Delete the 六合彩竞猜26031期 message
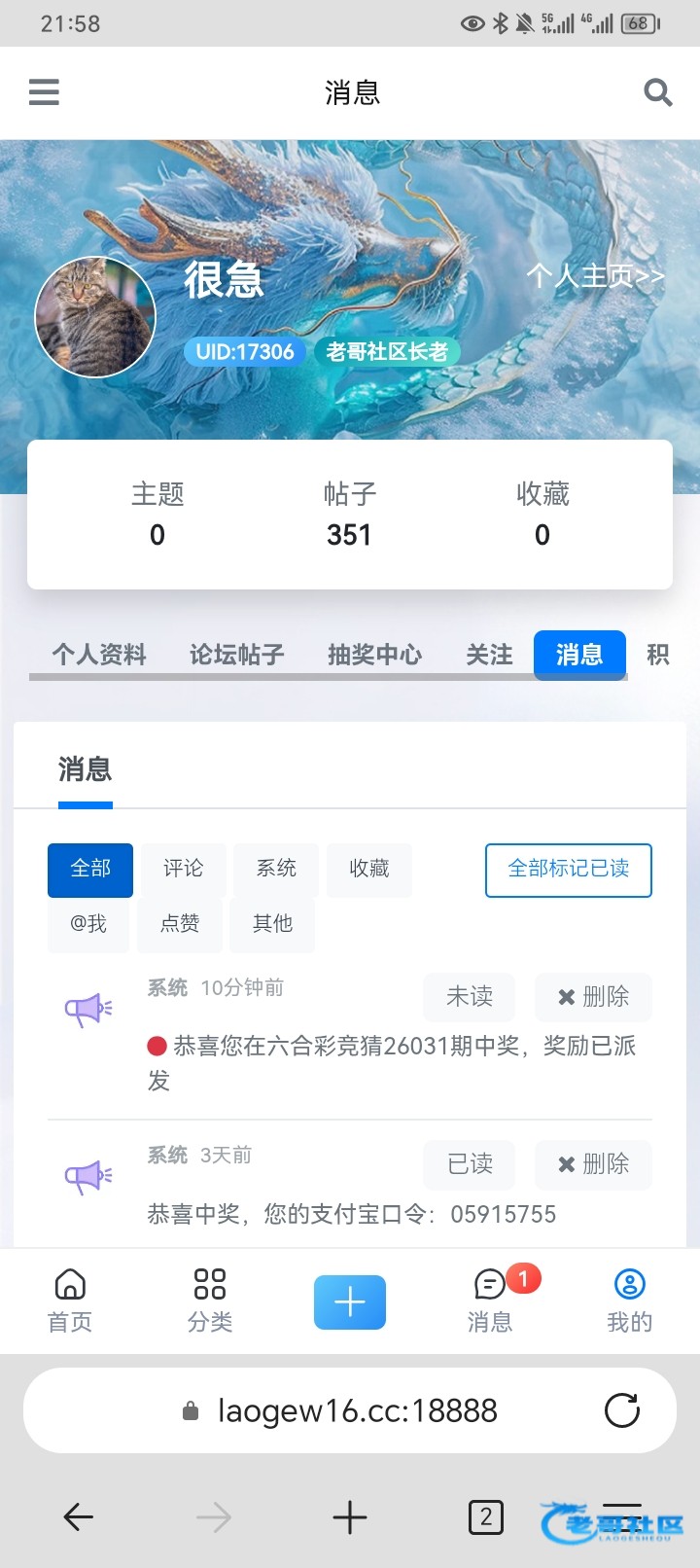 tap(593, 997)
